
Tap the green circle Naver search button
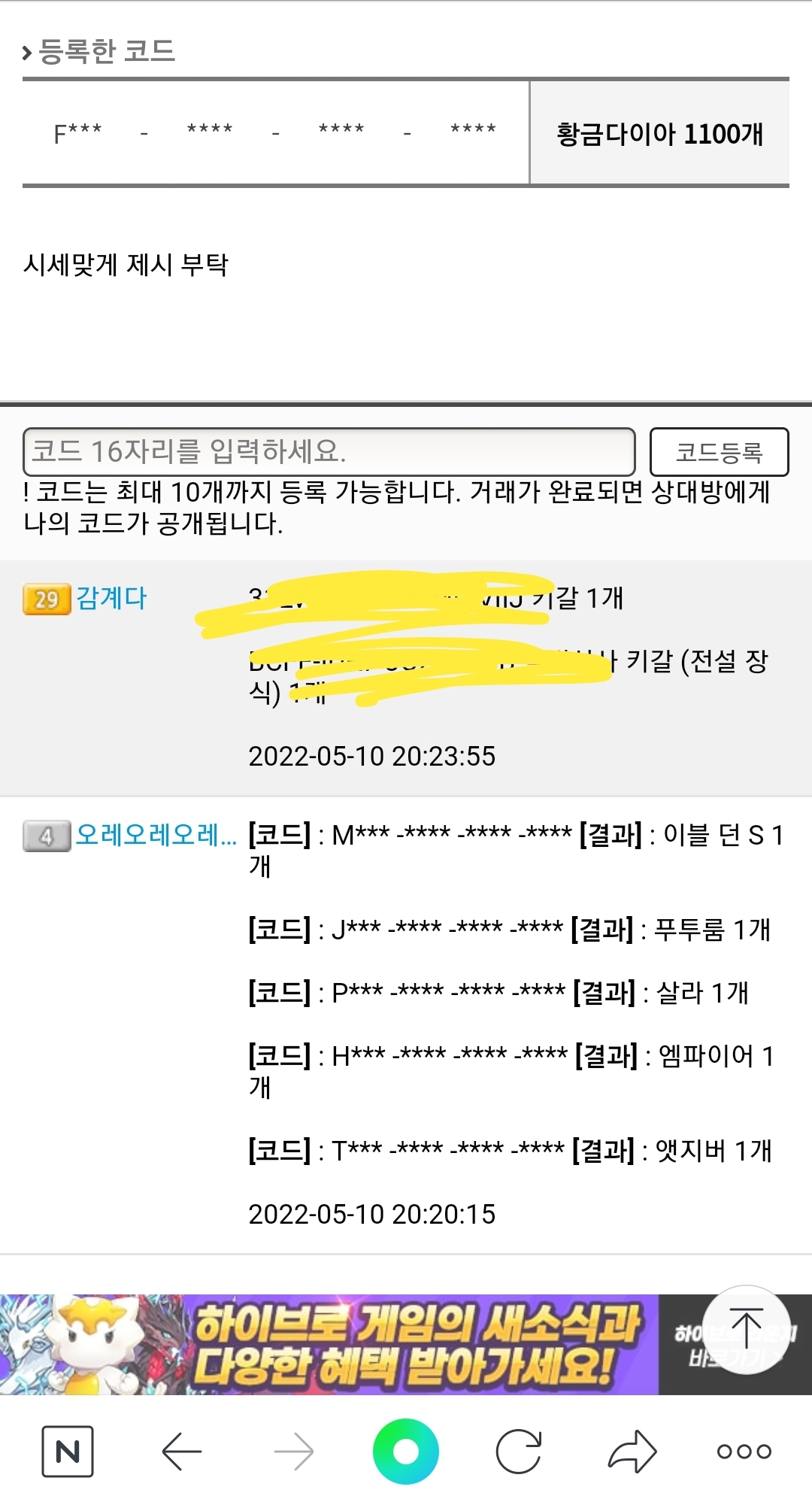coord(406,1451)
